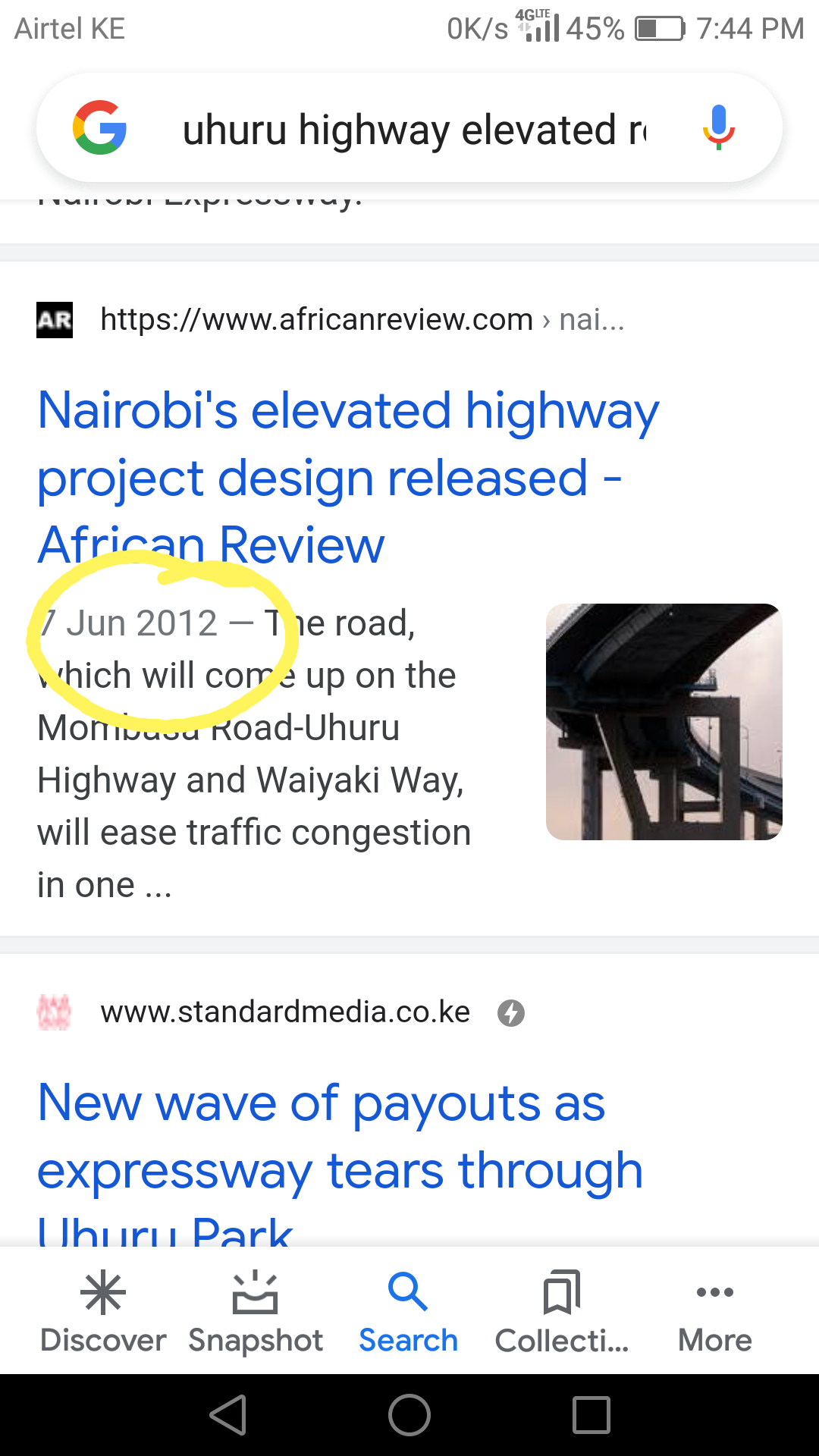
Task: Go back with system back button
Action: coord(228,1415)
